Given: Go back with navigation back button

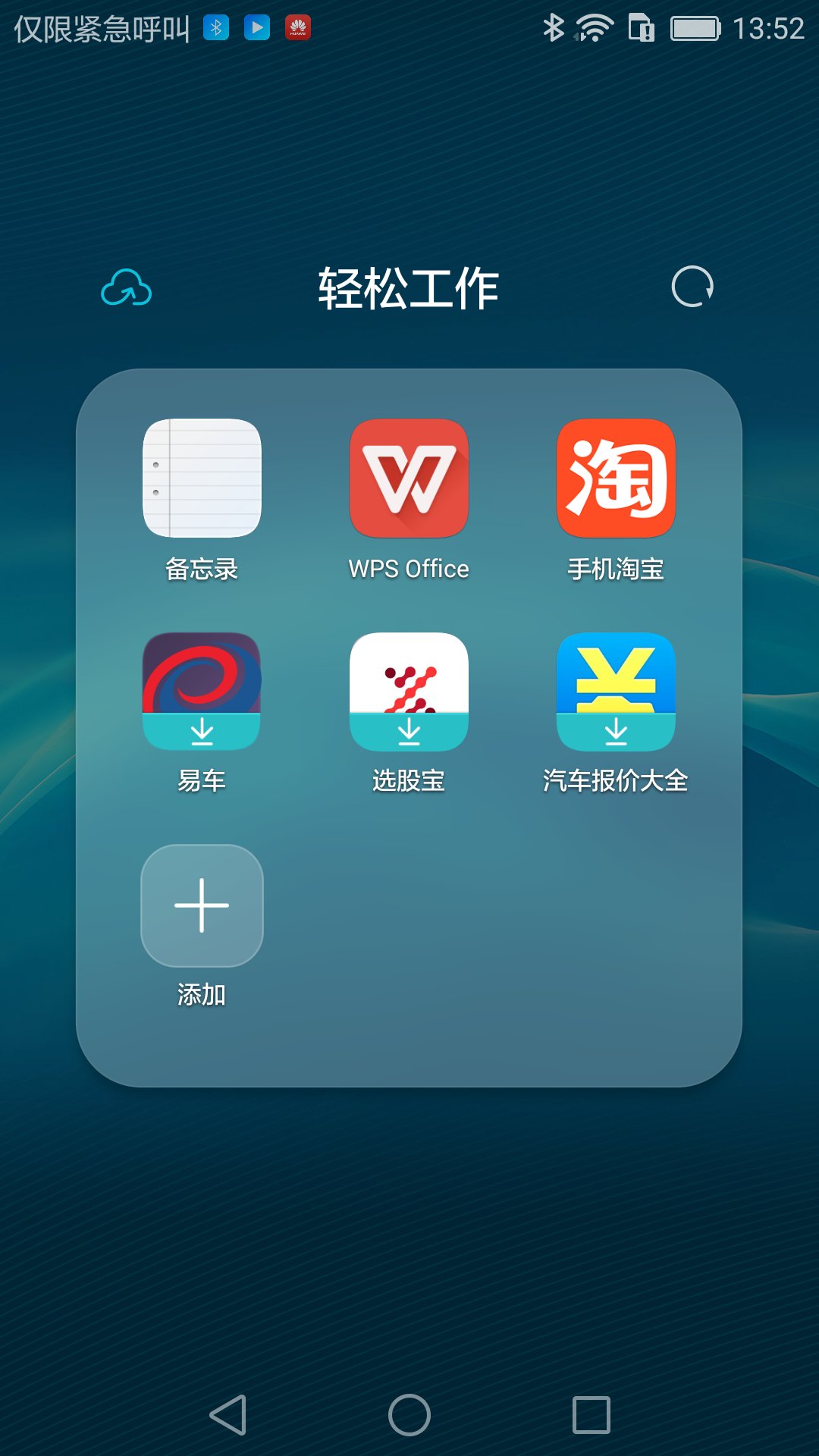Looking at the screenshot, I should pyautogui.click(x=227, y=1415).
